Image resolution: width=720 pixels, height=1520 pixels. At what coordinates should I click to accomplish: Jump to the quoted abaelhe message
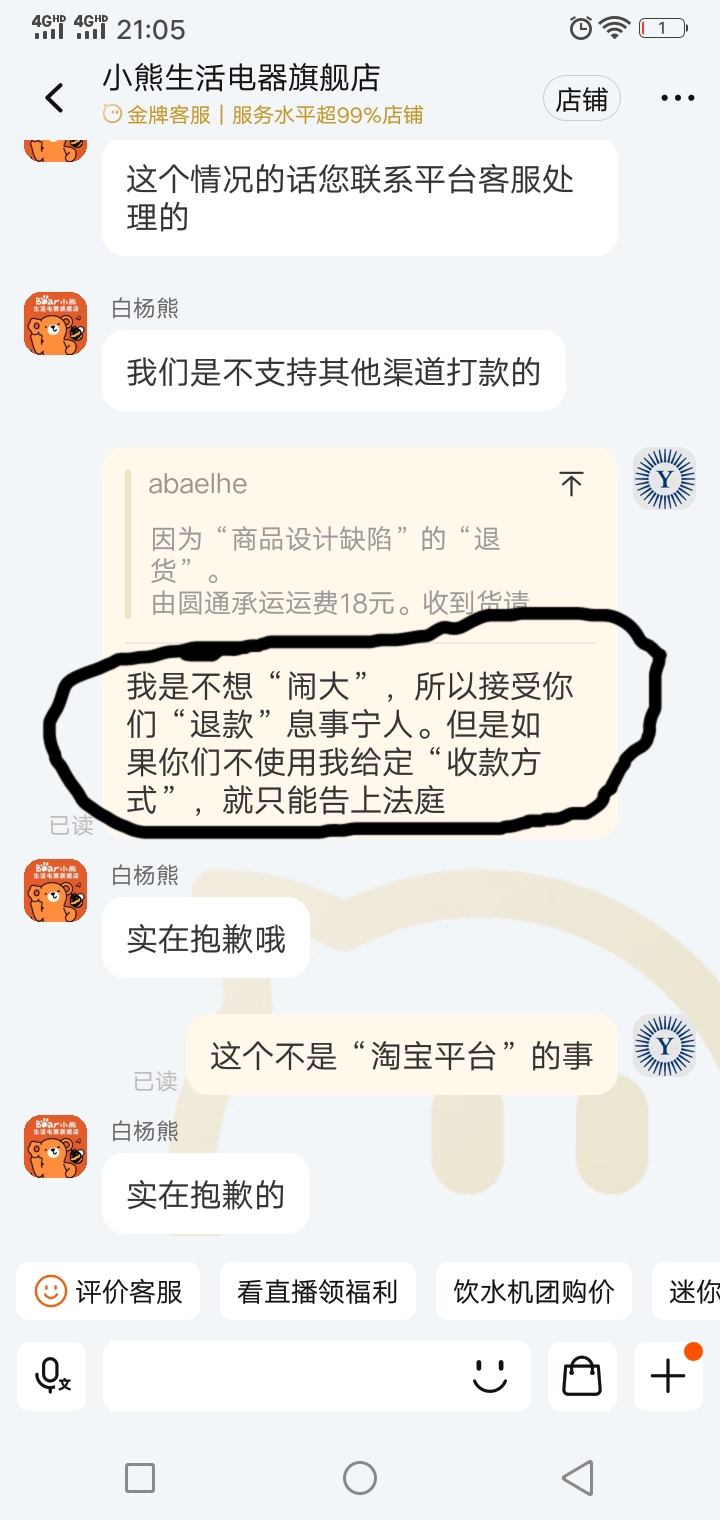pyautogui.click(x=571, y=484)
